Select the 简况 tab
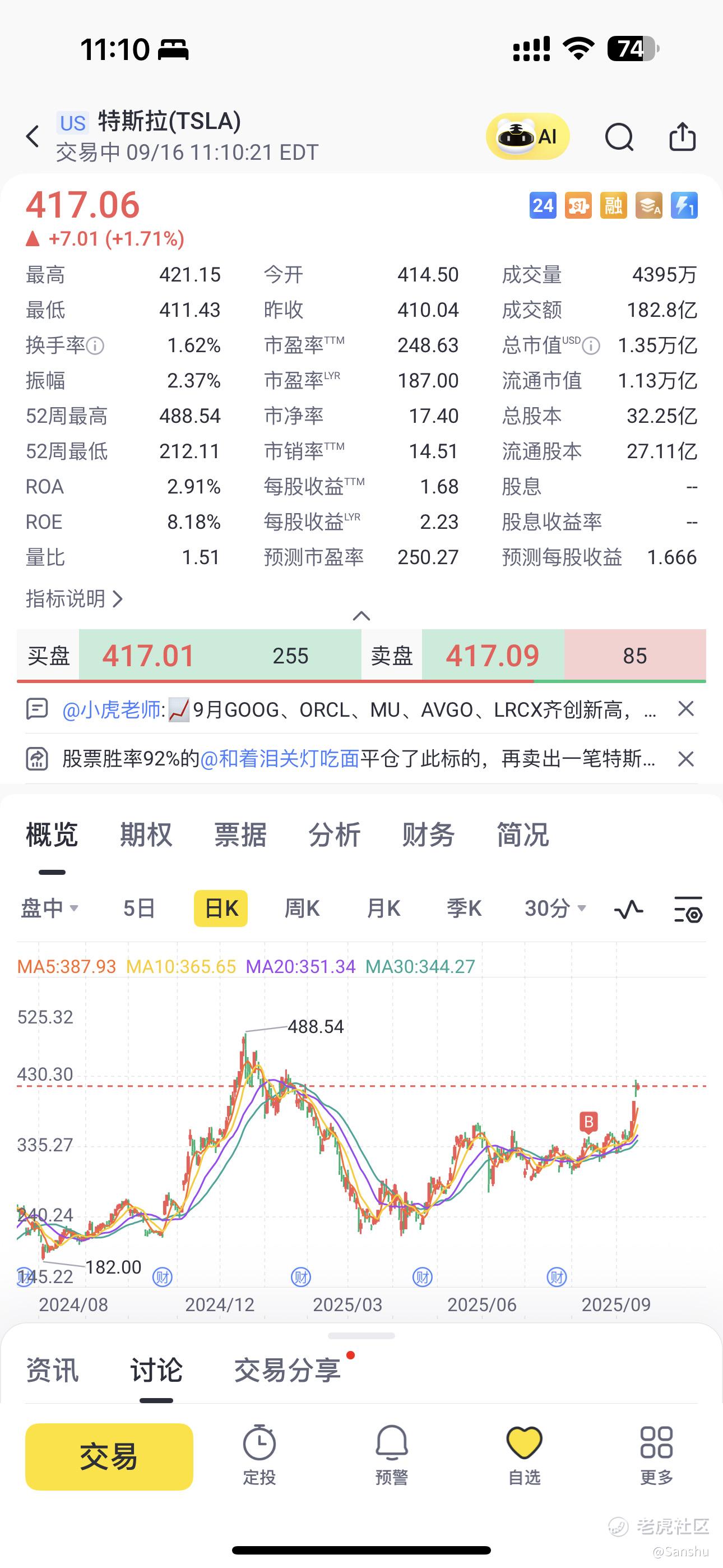The height and width of the screenshot is (1568, 723). (523, 835)
